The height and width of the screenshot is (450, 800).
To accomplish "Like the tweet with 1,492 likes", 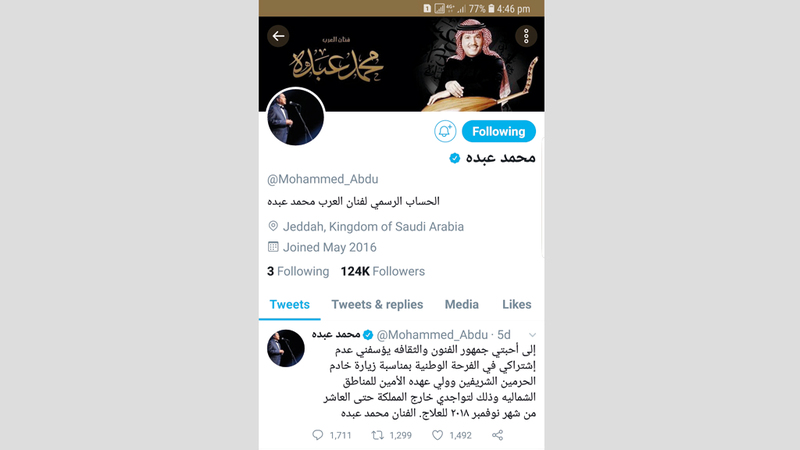I will [x=438, y=435].
